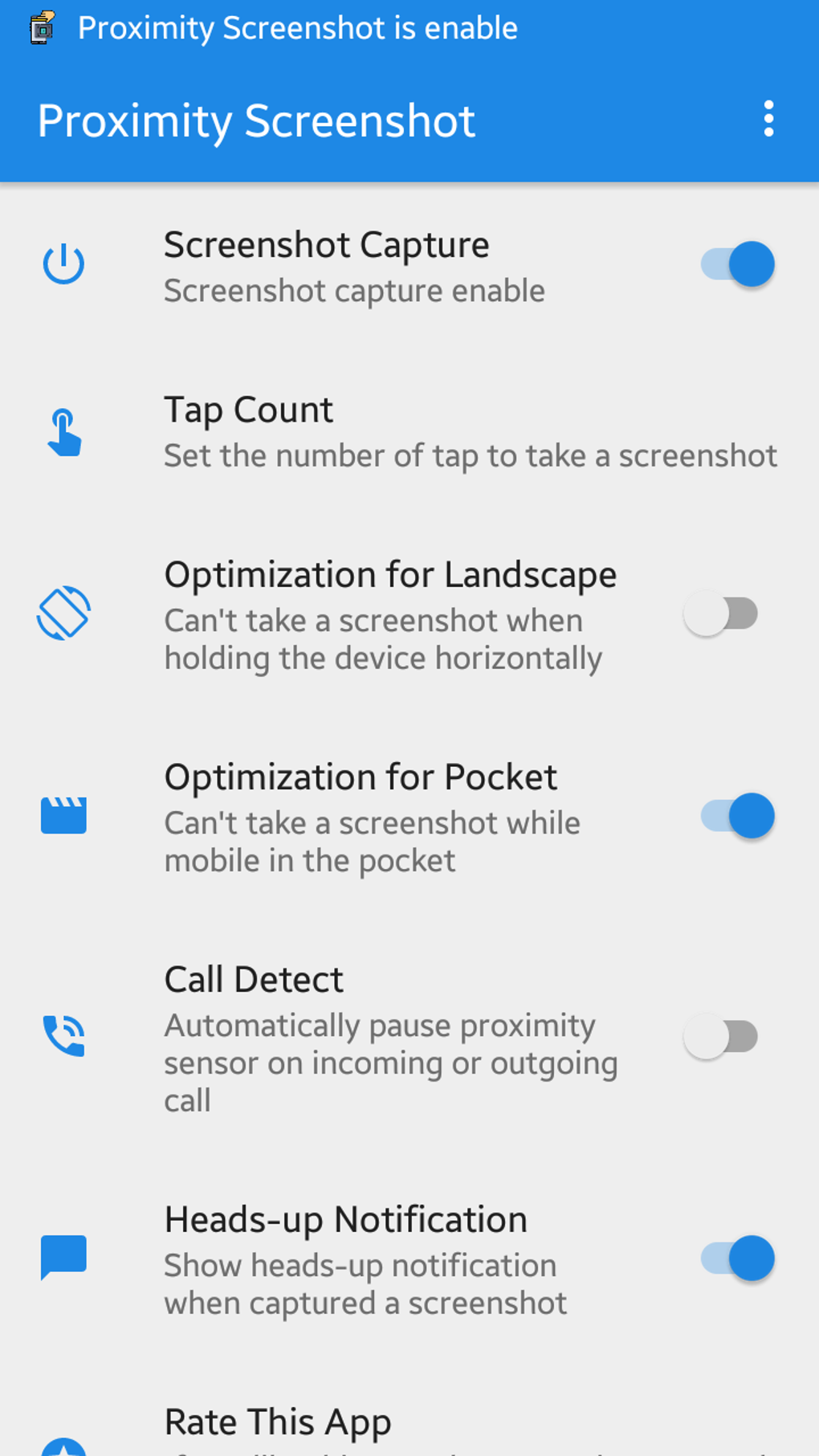
Task: Disable the Screenshot Capture toggle
Action: 736,263
